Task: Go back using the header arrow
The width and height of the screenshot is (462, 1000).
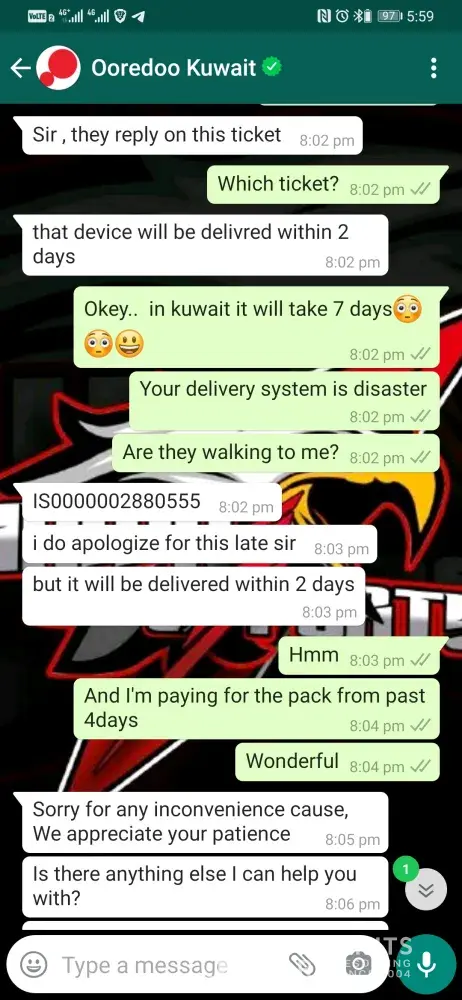Action: pos(20,68)
